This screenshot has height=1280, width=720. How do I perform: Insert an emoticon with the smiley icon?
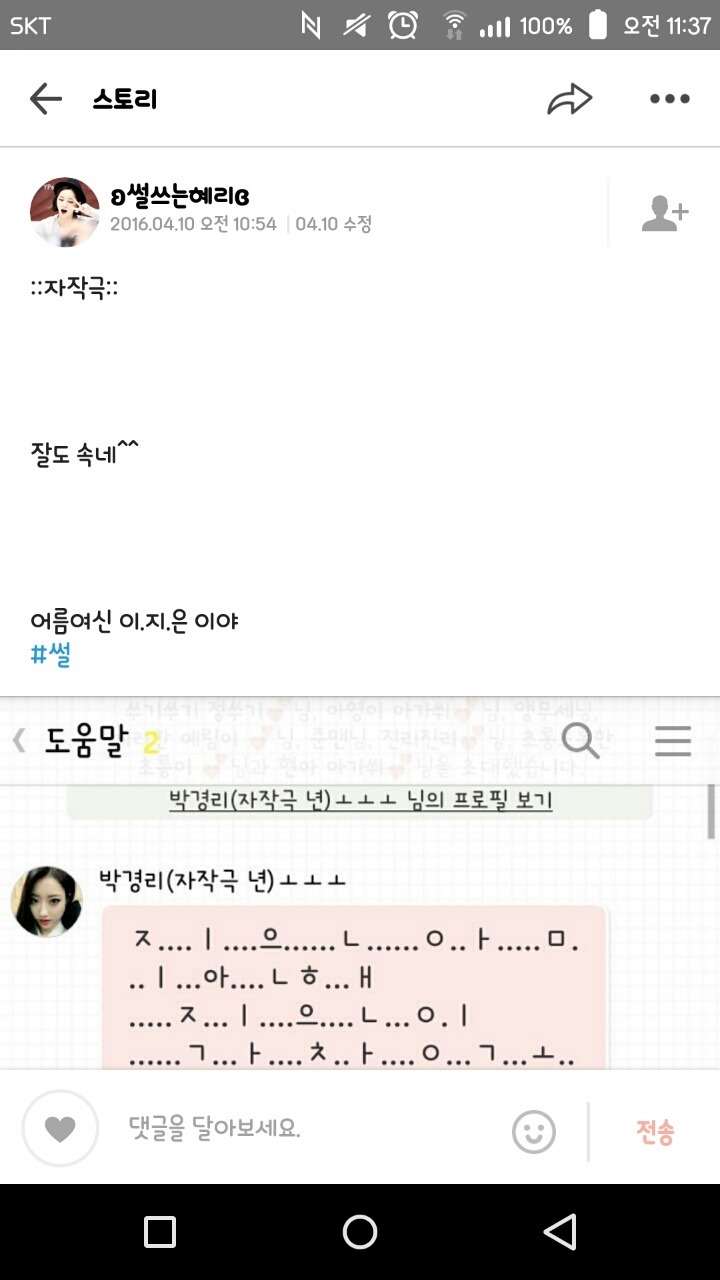coord(534,1131)
